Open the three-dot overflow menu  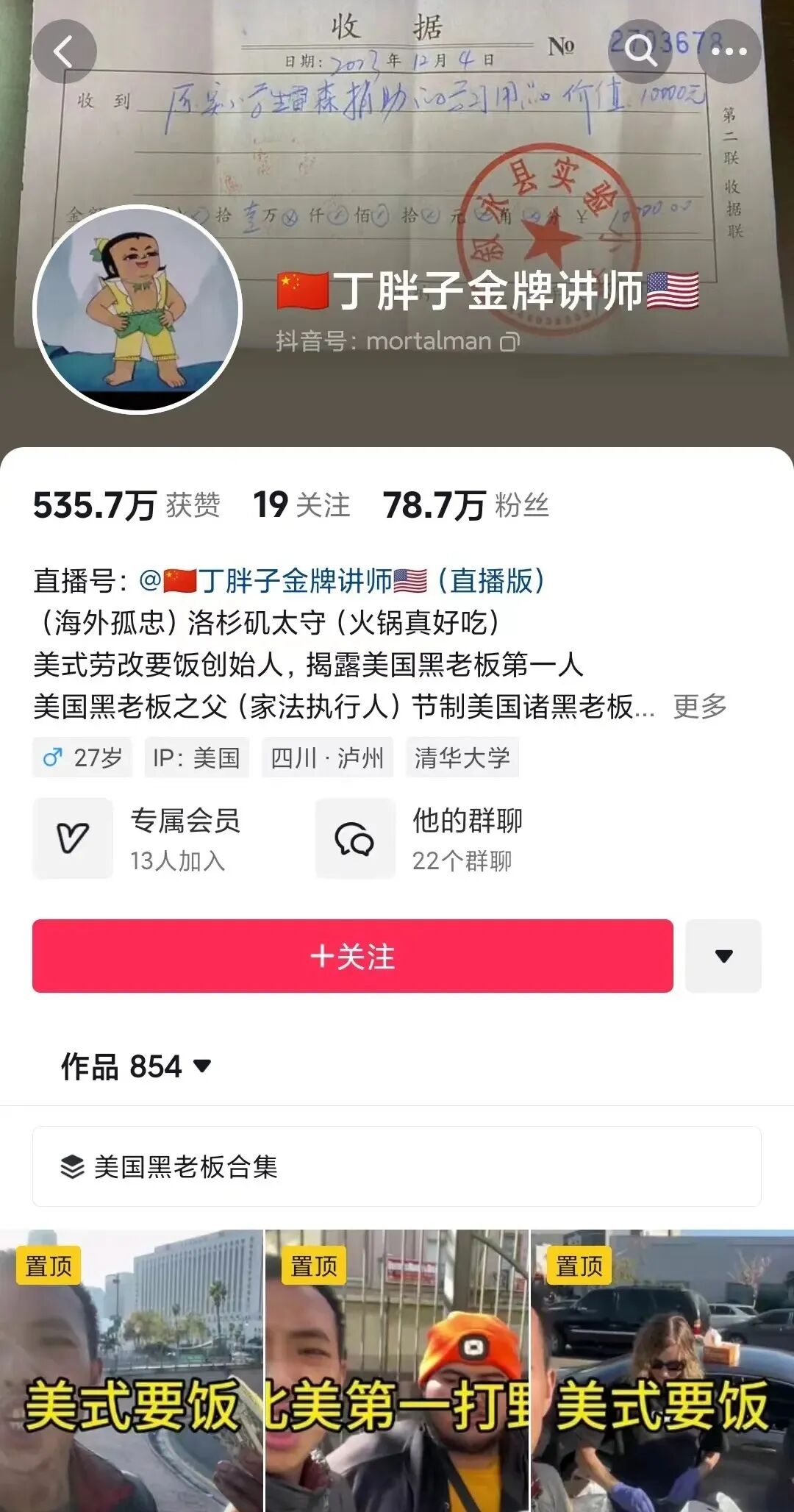coord(729,51)
